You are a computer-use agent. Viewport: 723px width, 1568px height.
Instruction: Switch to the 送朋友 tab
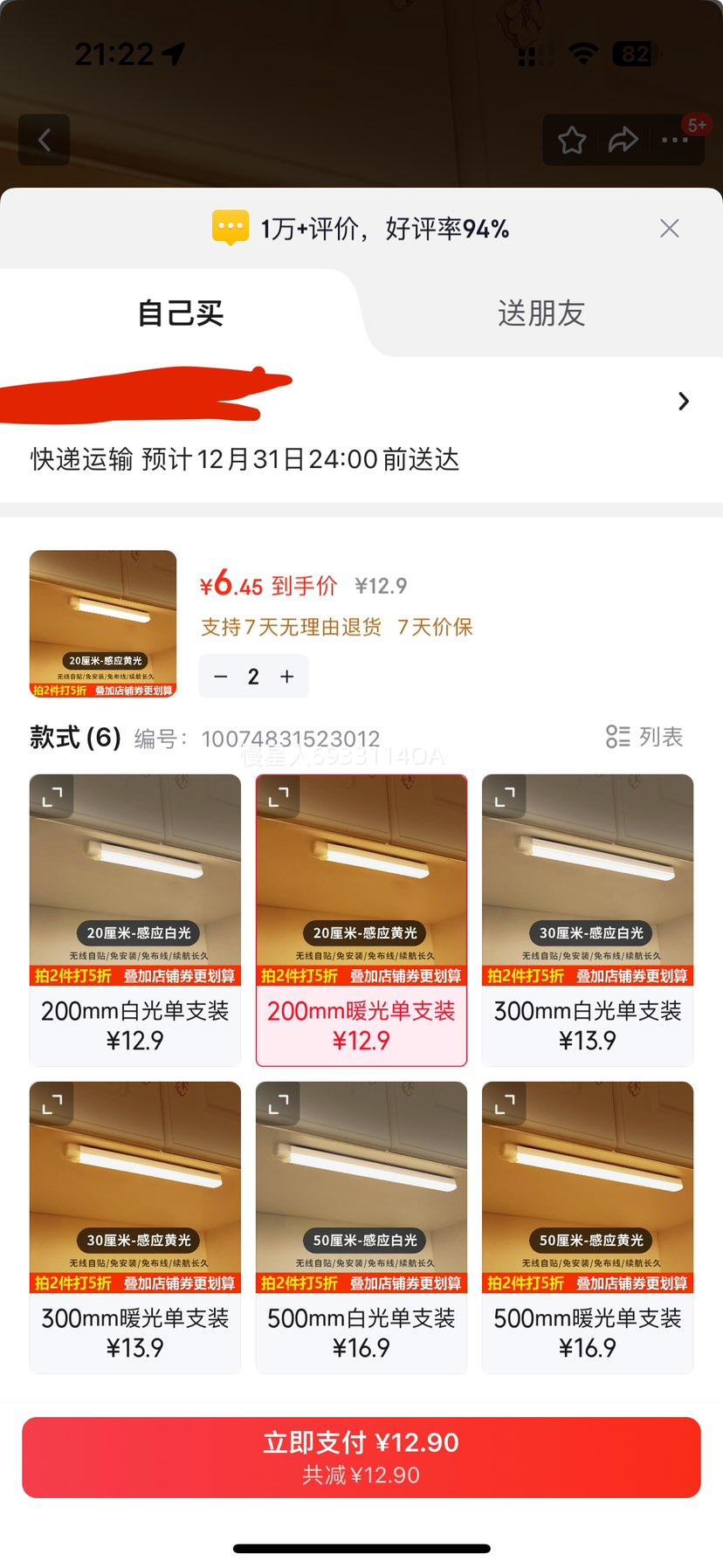[541, 313]
